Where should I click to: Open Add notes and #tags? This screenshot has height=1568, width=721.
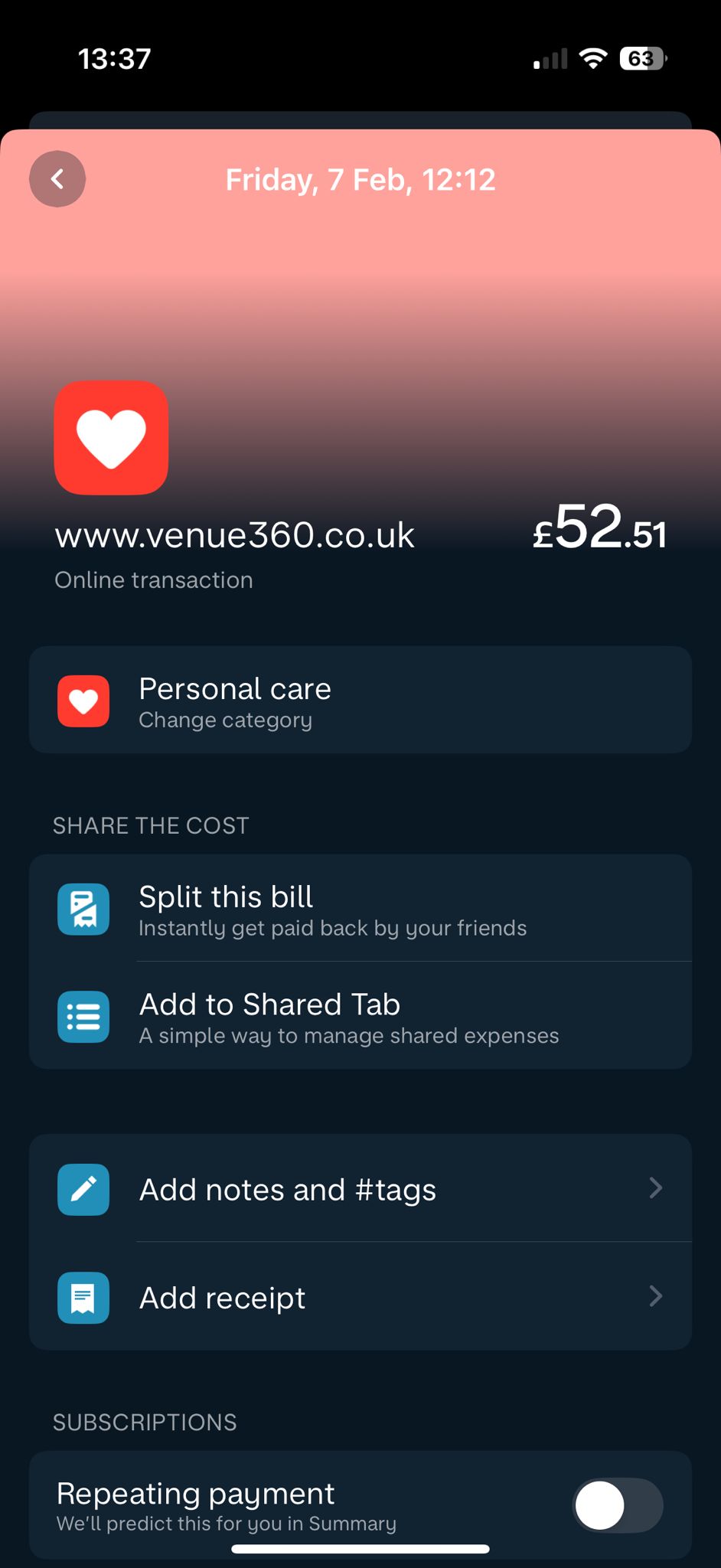click(x=360, y=1189)
